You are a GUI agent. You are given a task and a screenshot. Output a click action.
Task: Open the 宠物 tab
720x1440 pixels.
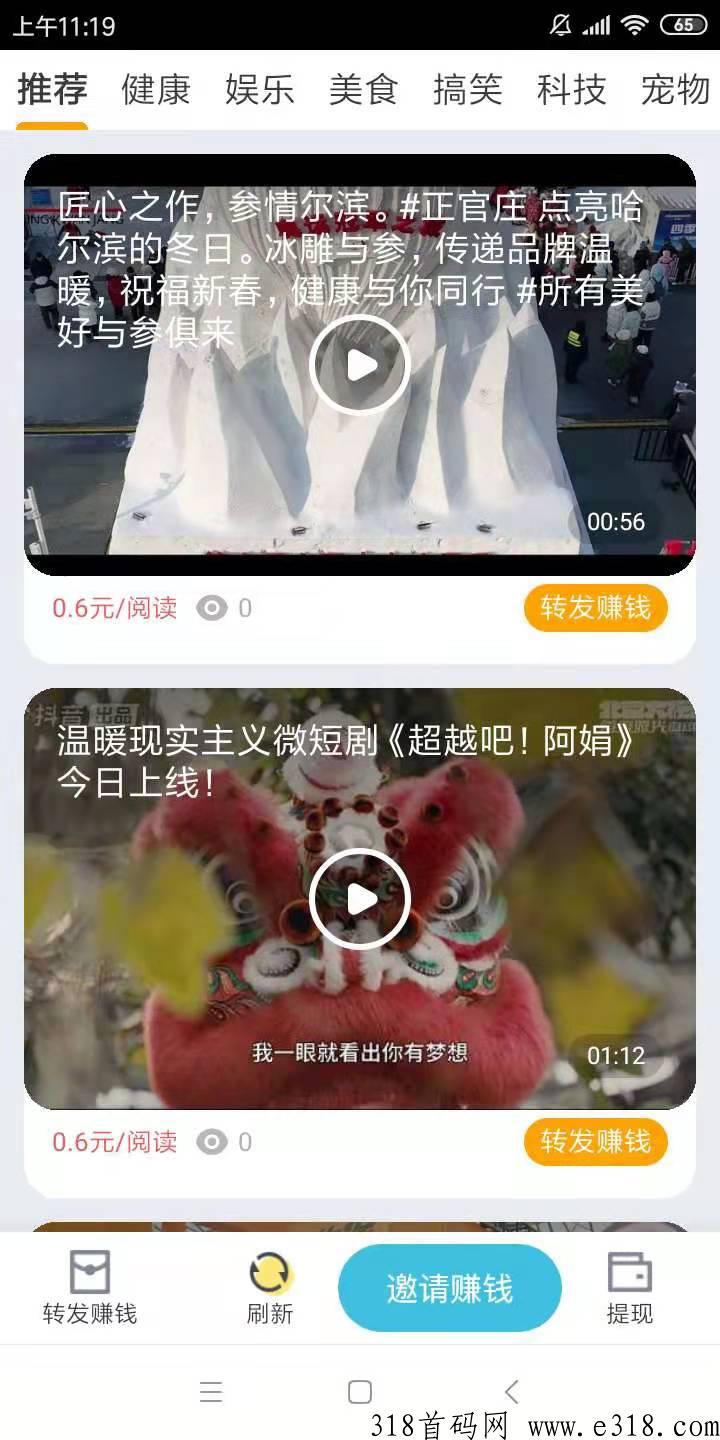coord(676,90)
